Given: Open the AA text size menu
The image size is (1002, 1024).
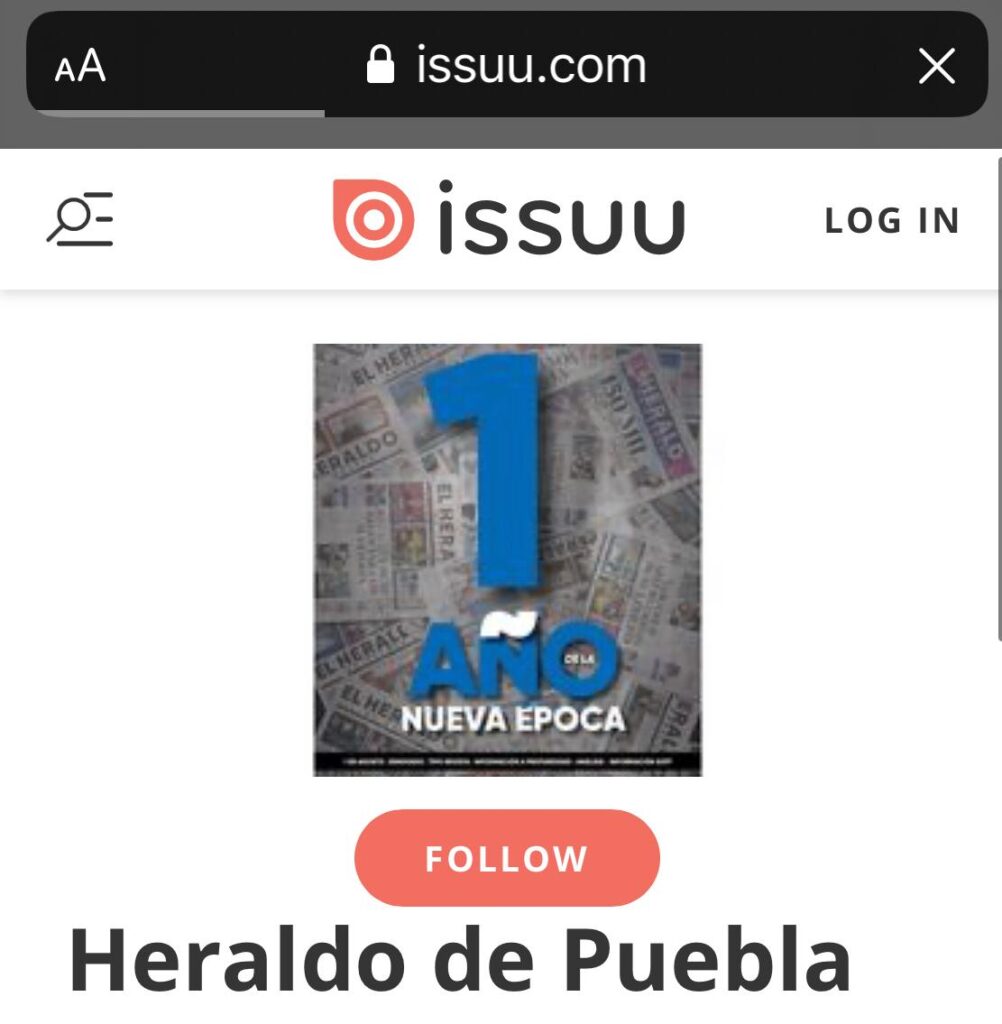Looking at the screenshot, I should (80, 67).
